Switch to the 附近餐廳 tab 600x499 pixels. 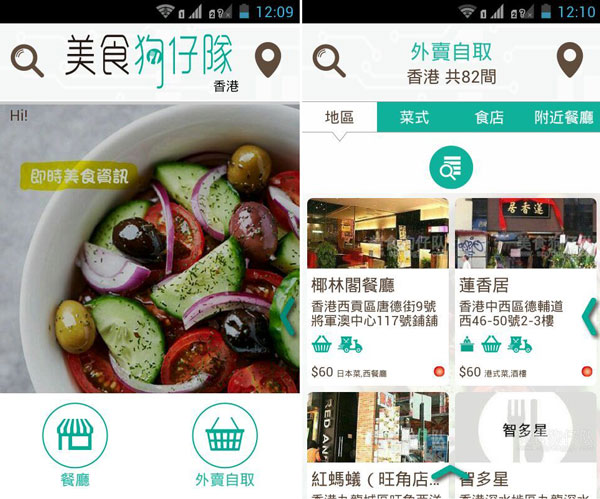(x=564, y=117)
